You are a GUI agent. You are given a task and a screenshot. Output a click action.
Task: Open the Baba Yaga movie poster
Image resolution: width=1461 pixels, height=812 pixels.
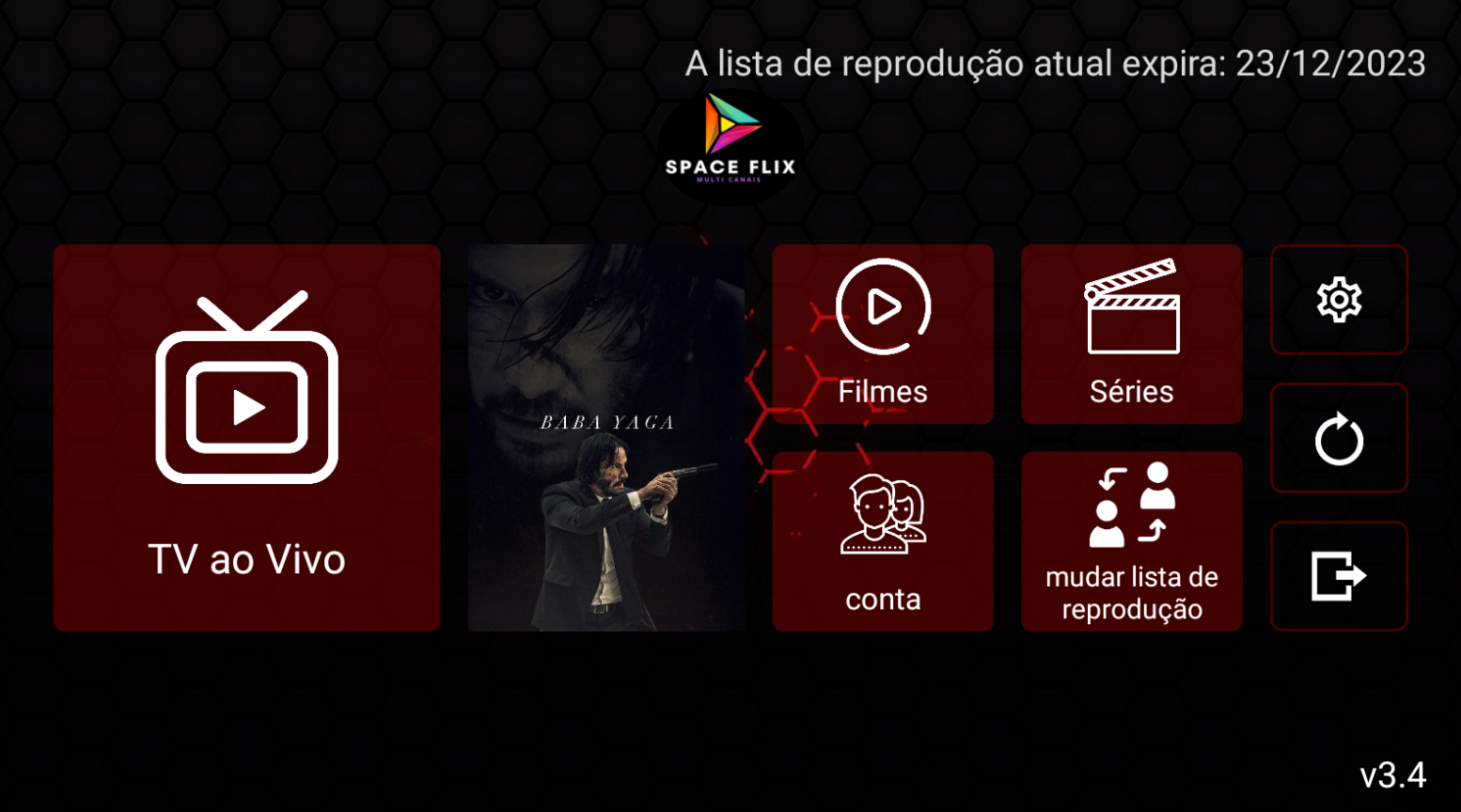click(606, 438)
